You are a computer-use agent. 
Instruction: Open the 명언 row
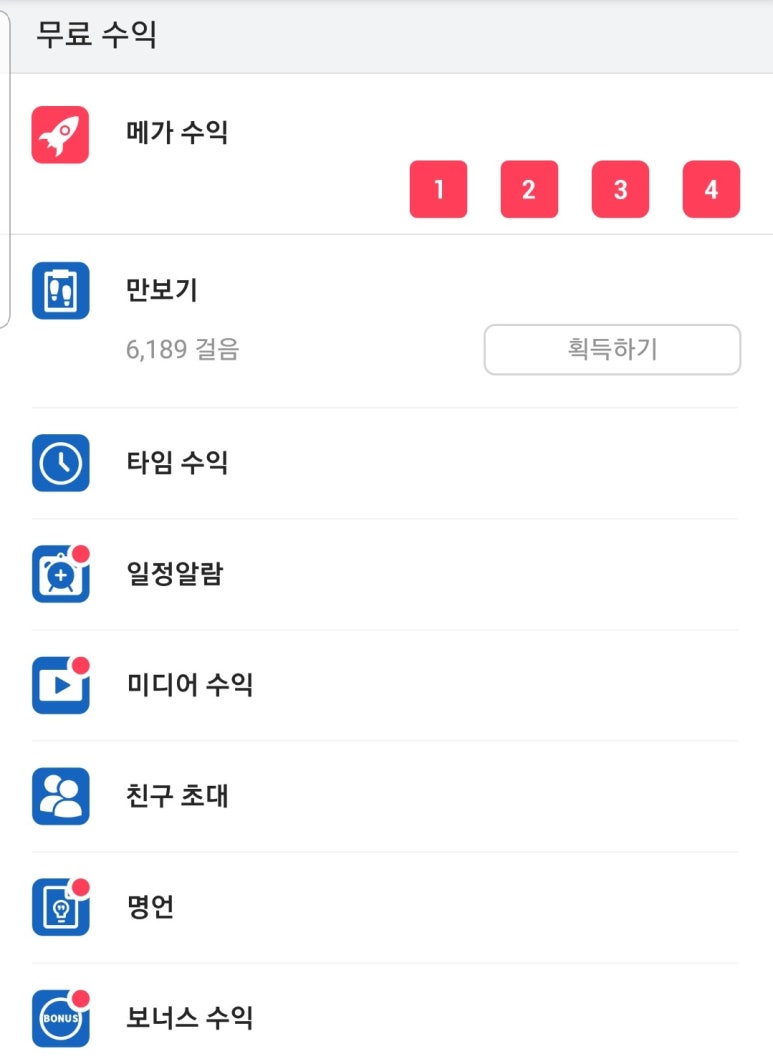150,907
